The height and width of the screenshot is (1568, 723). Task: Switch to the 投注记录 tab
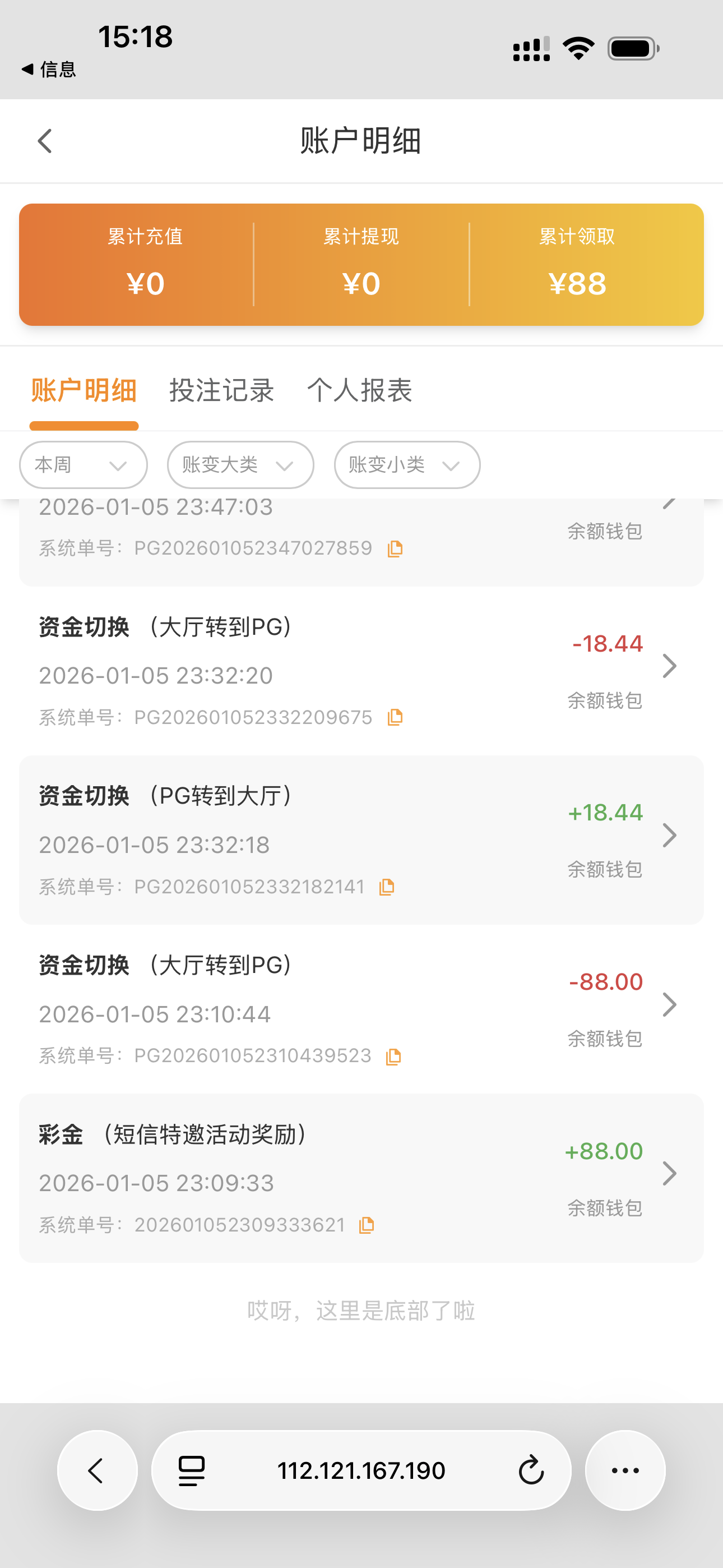221,390
